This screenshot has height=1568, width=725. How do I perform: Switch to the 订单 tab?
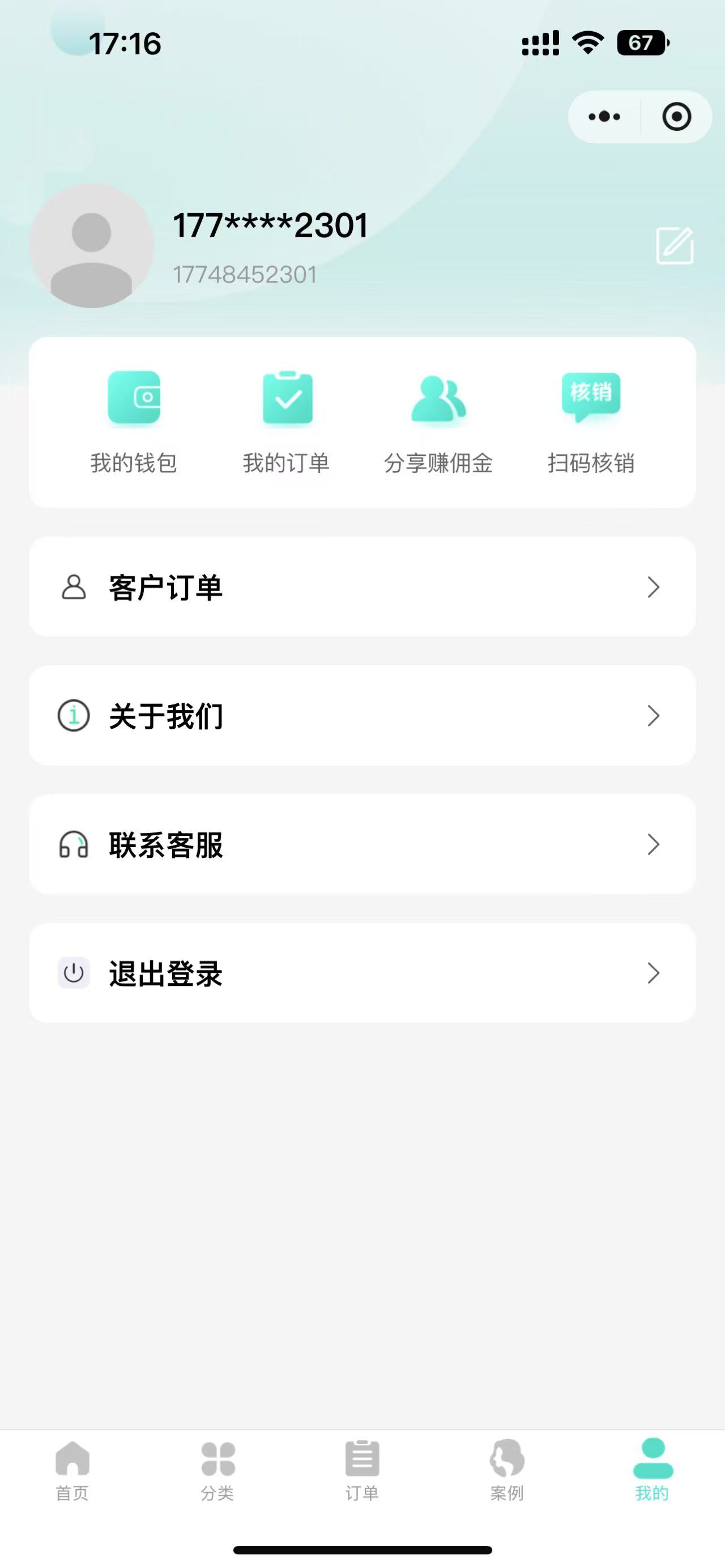pyautogui.click(x=362, y=1471)
